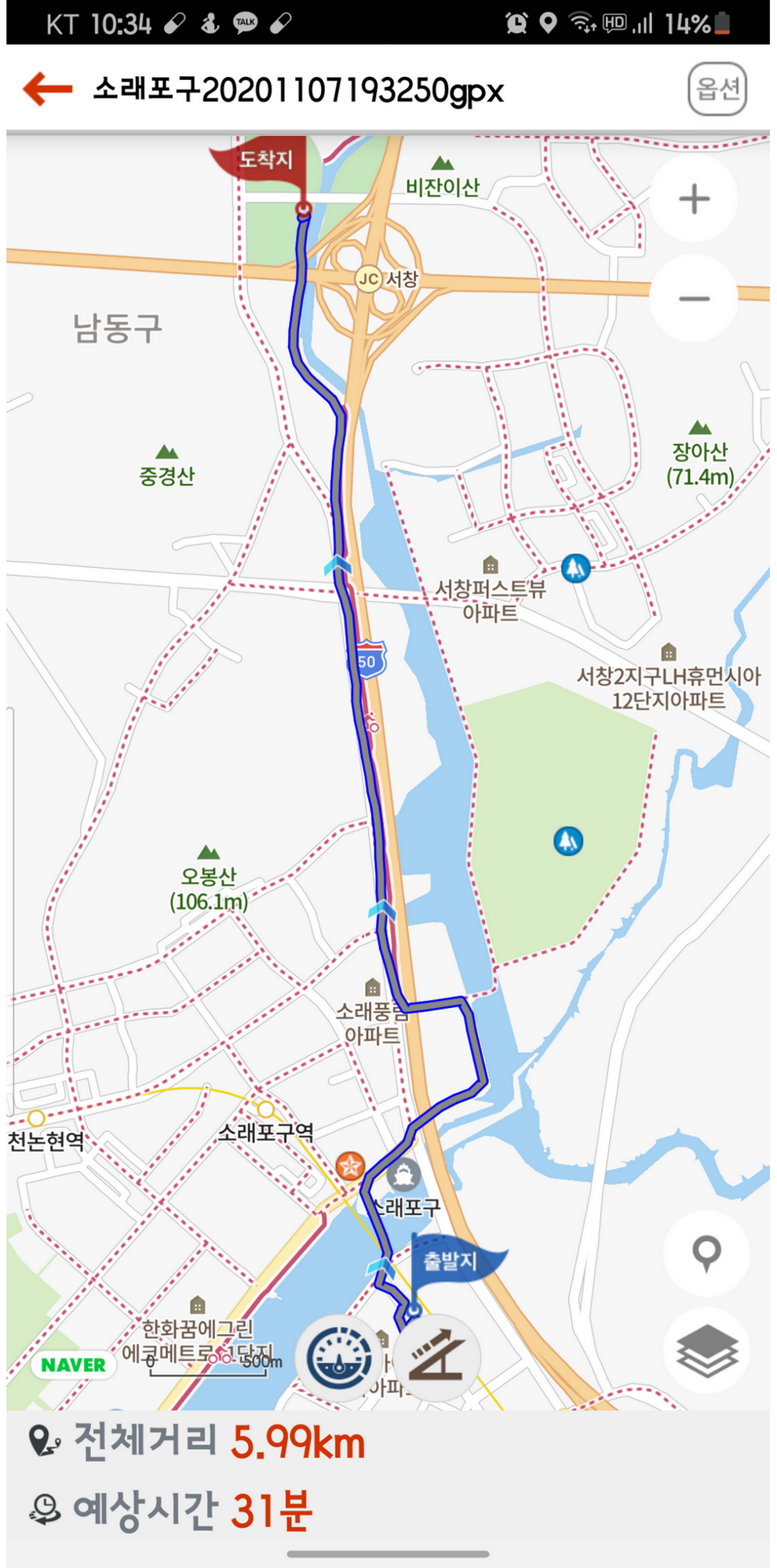Open the speedometer gauge button
777x1568 pixels.
click(x=338, y=1359)
